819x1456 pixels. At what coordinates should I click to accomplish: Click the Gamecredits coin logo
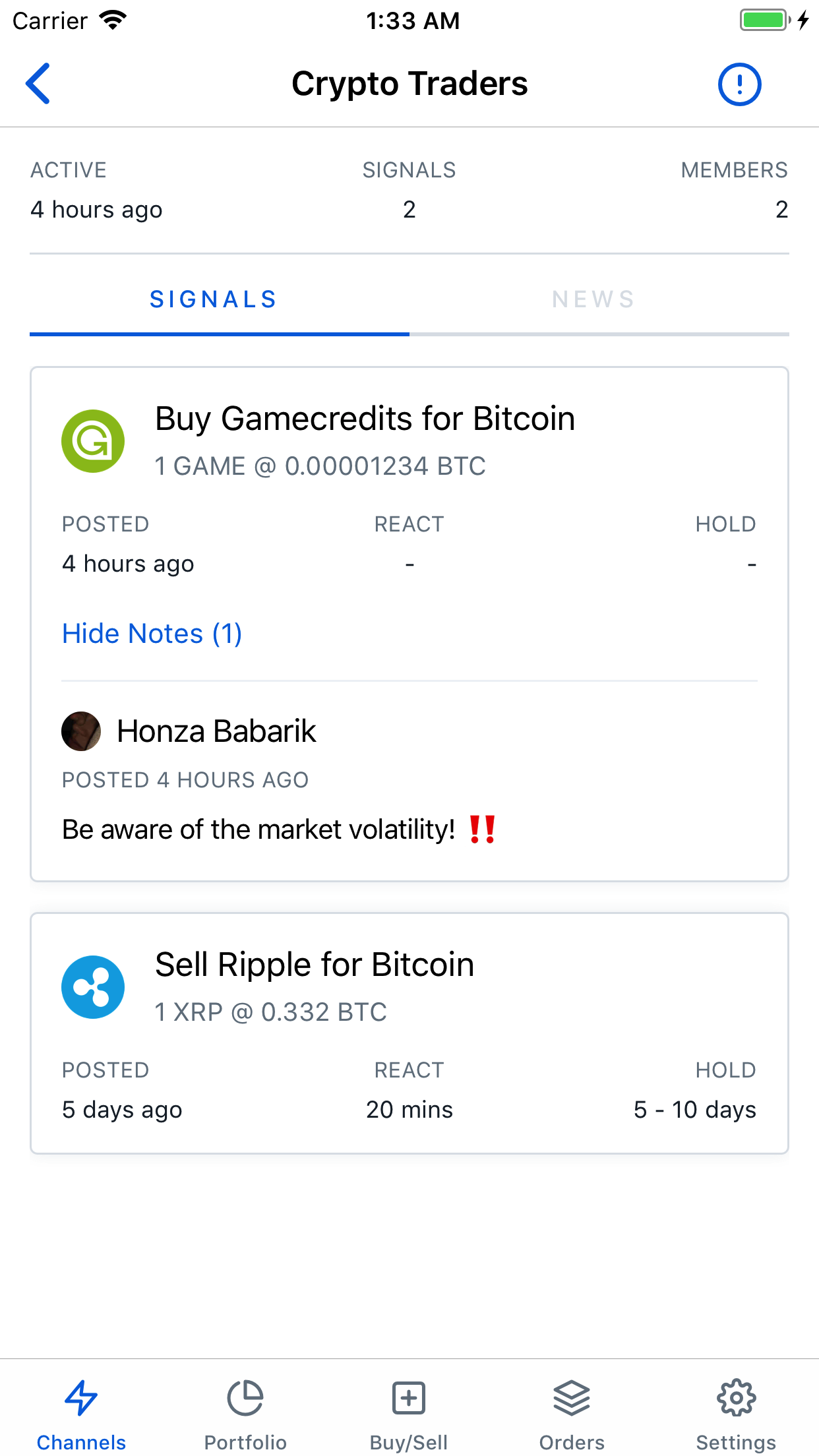tap(93, 440)
